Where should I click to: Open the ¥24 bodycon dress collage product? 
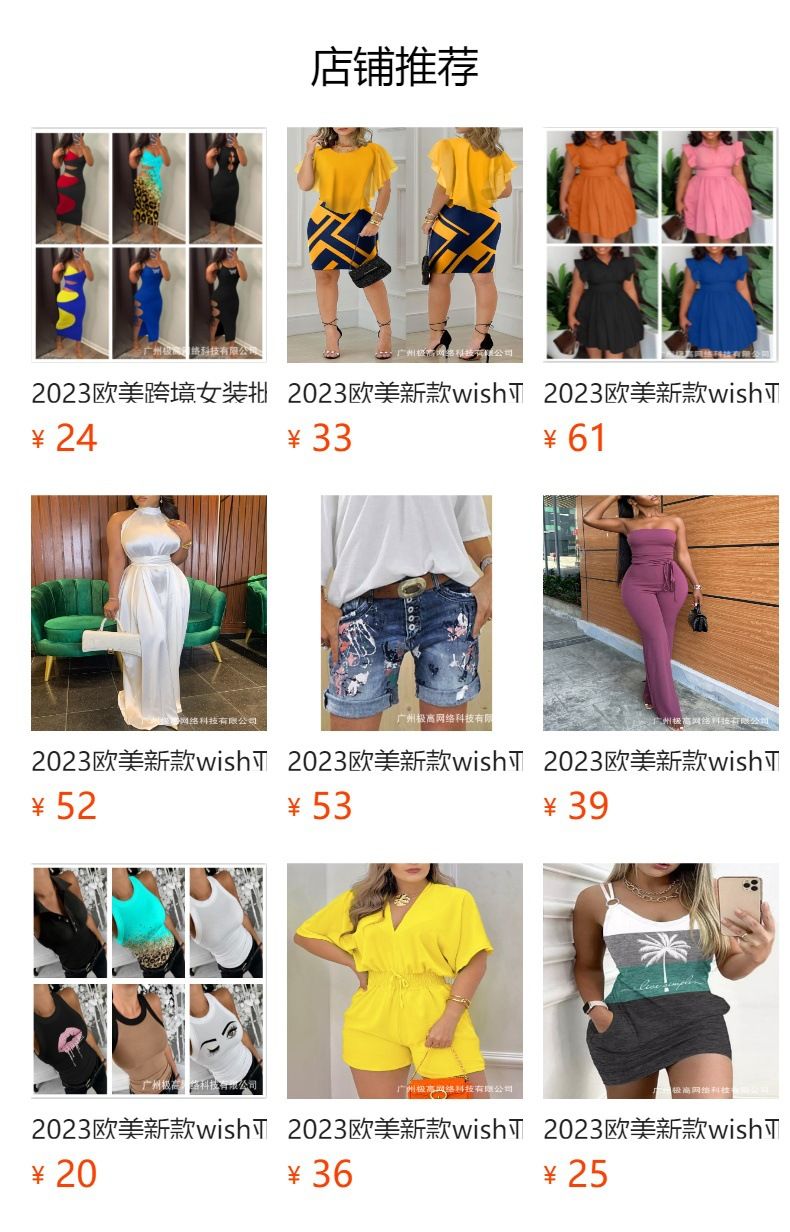(149, 245)
